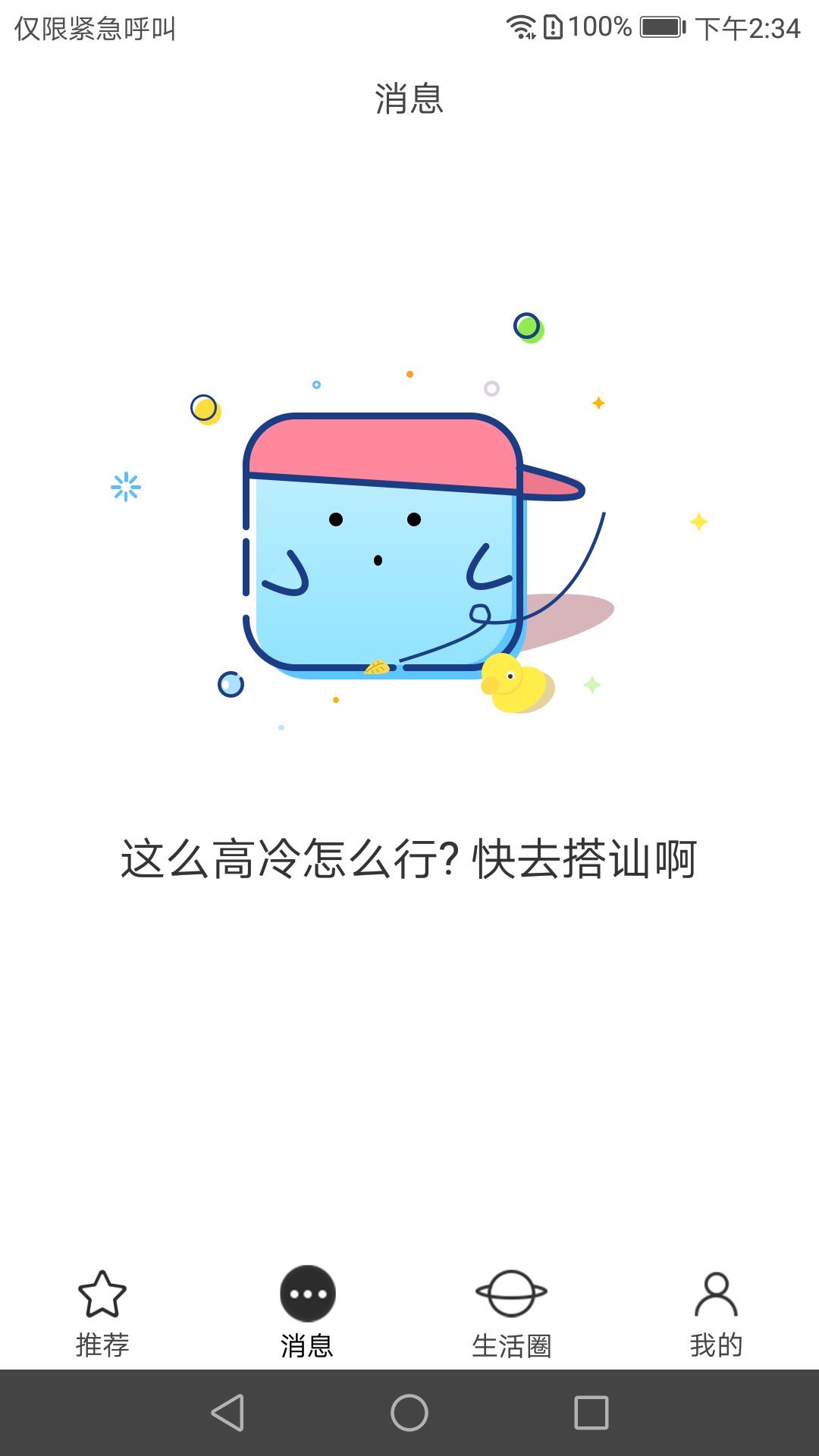Tap the 消息 page title
The width and height of the screenshot is (819, 1456).
pyautogui.click(x=408, y=99)
